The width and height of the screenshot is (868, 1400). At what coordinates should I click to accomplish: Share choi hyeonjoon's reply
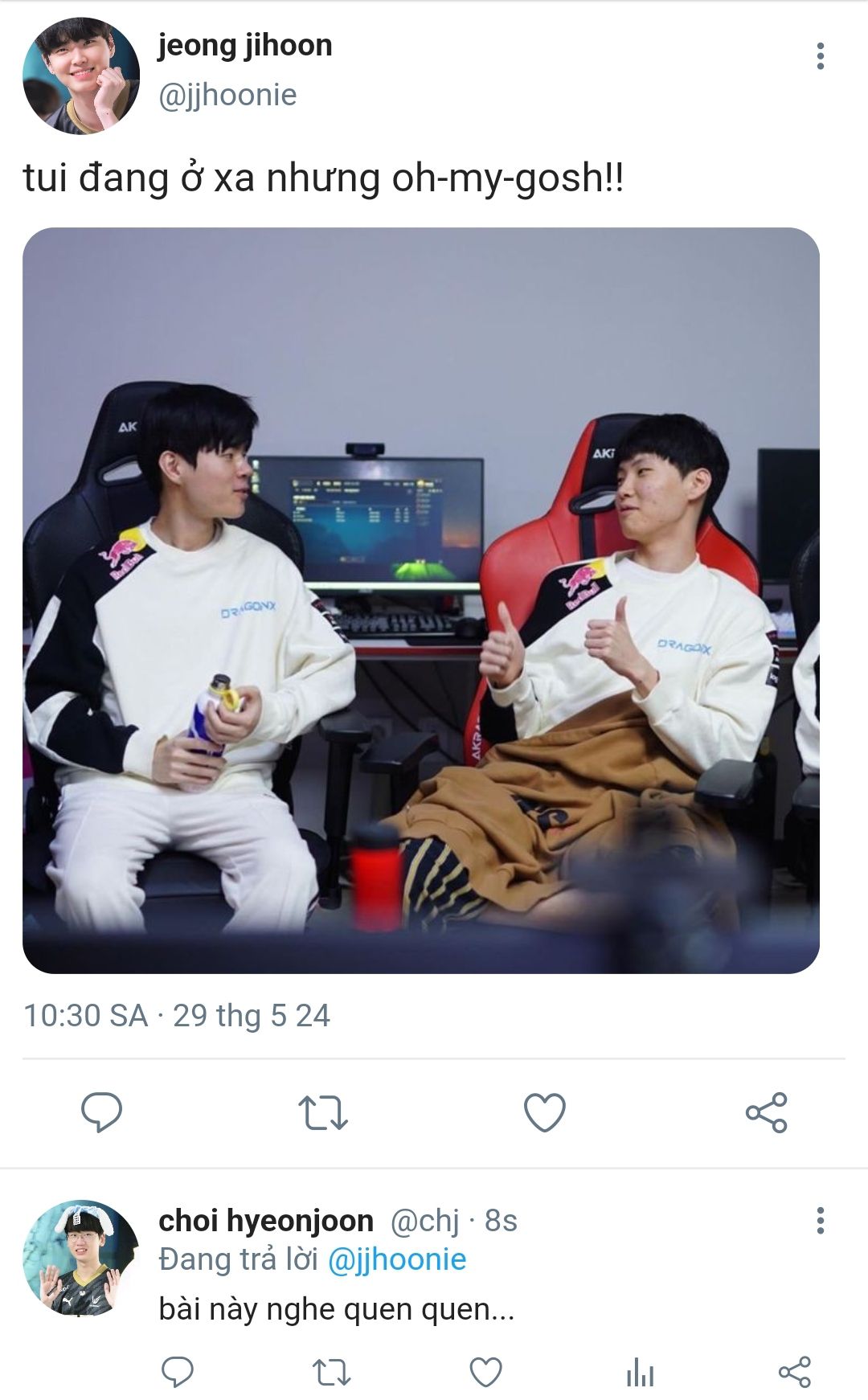tap(794, 1372)
